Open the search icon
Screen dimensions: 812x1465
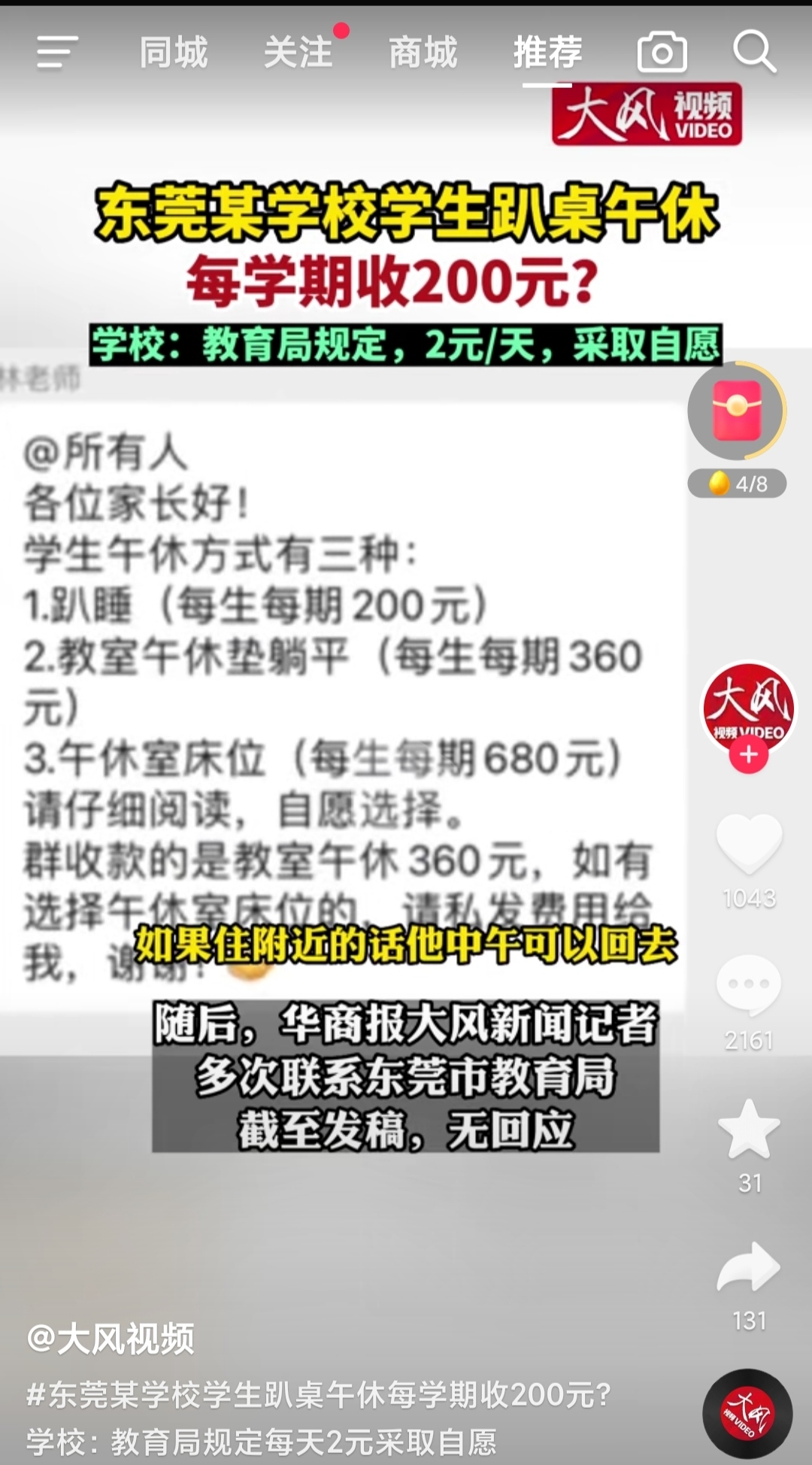pos(753,52)
